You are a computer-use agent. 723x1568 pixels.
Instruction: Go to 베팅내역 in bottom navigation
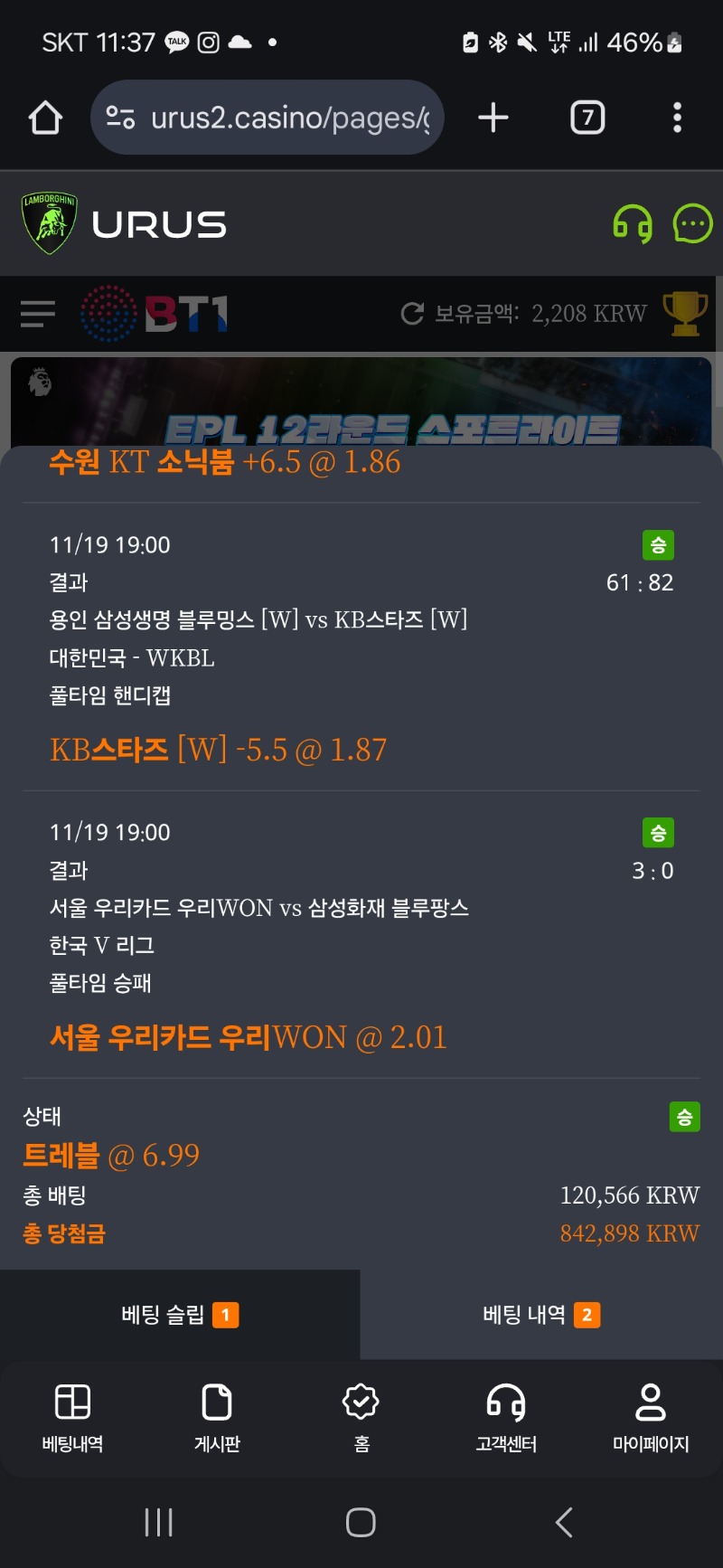[x=72, y=1417]
